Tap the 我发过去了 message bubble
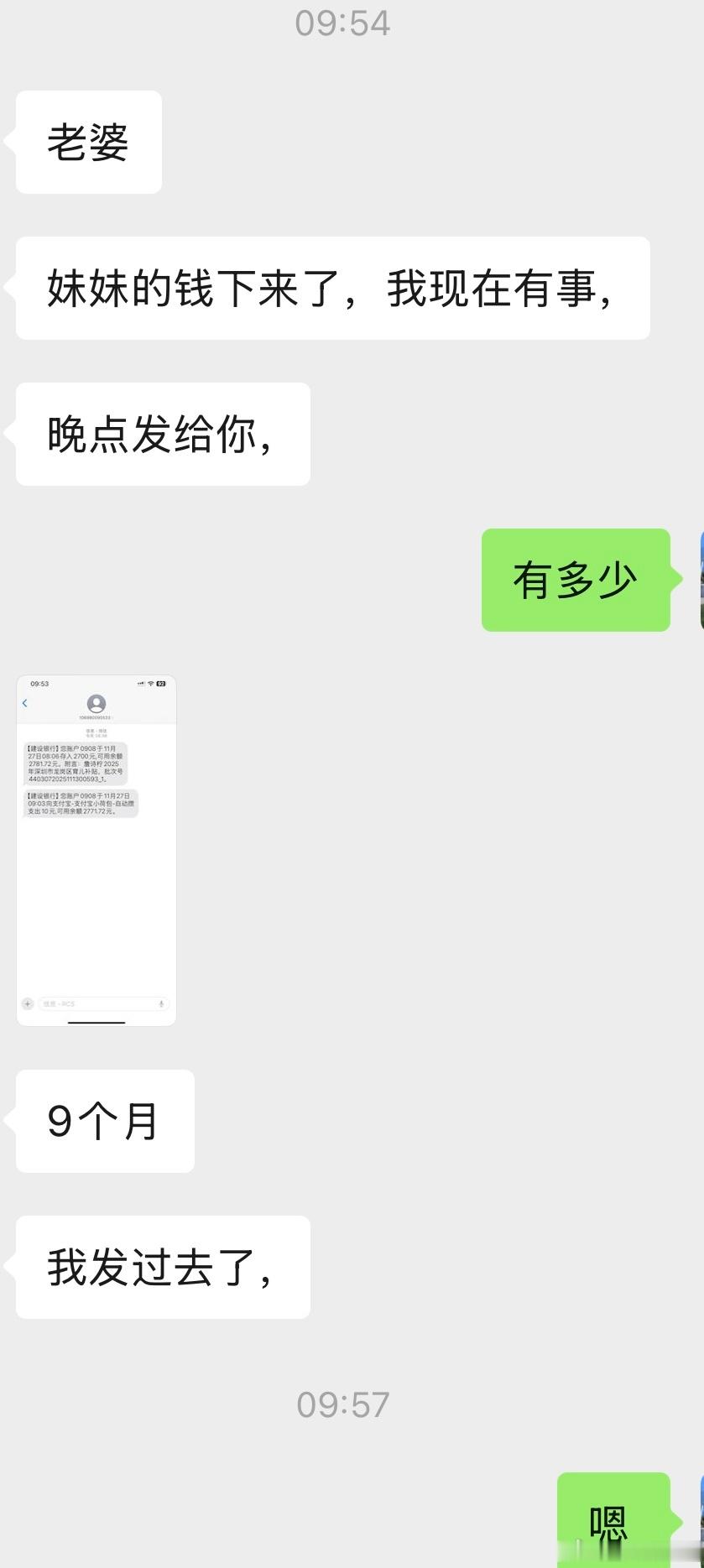 [162, 1267]
